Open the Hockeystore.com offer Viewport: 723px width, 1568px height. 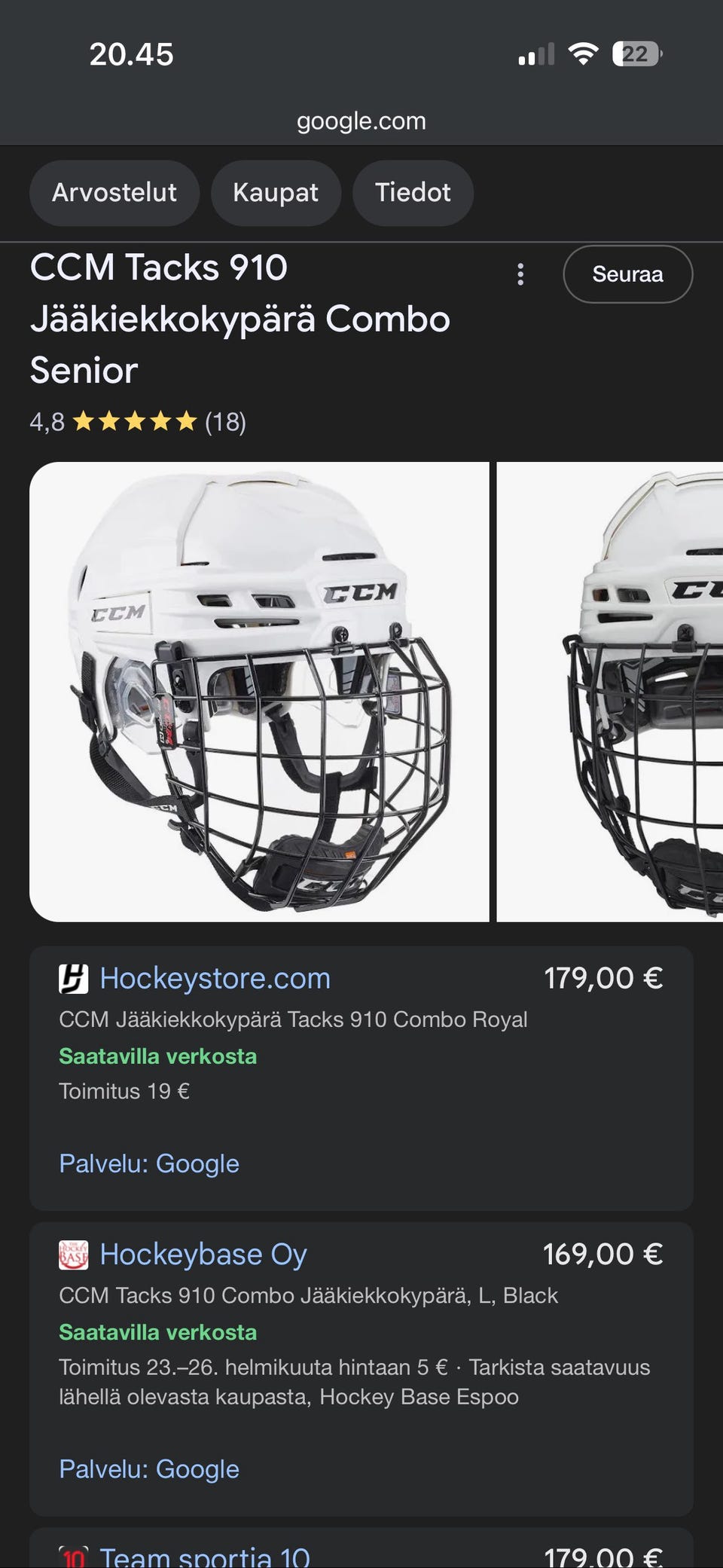[215, 978]
